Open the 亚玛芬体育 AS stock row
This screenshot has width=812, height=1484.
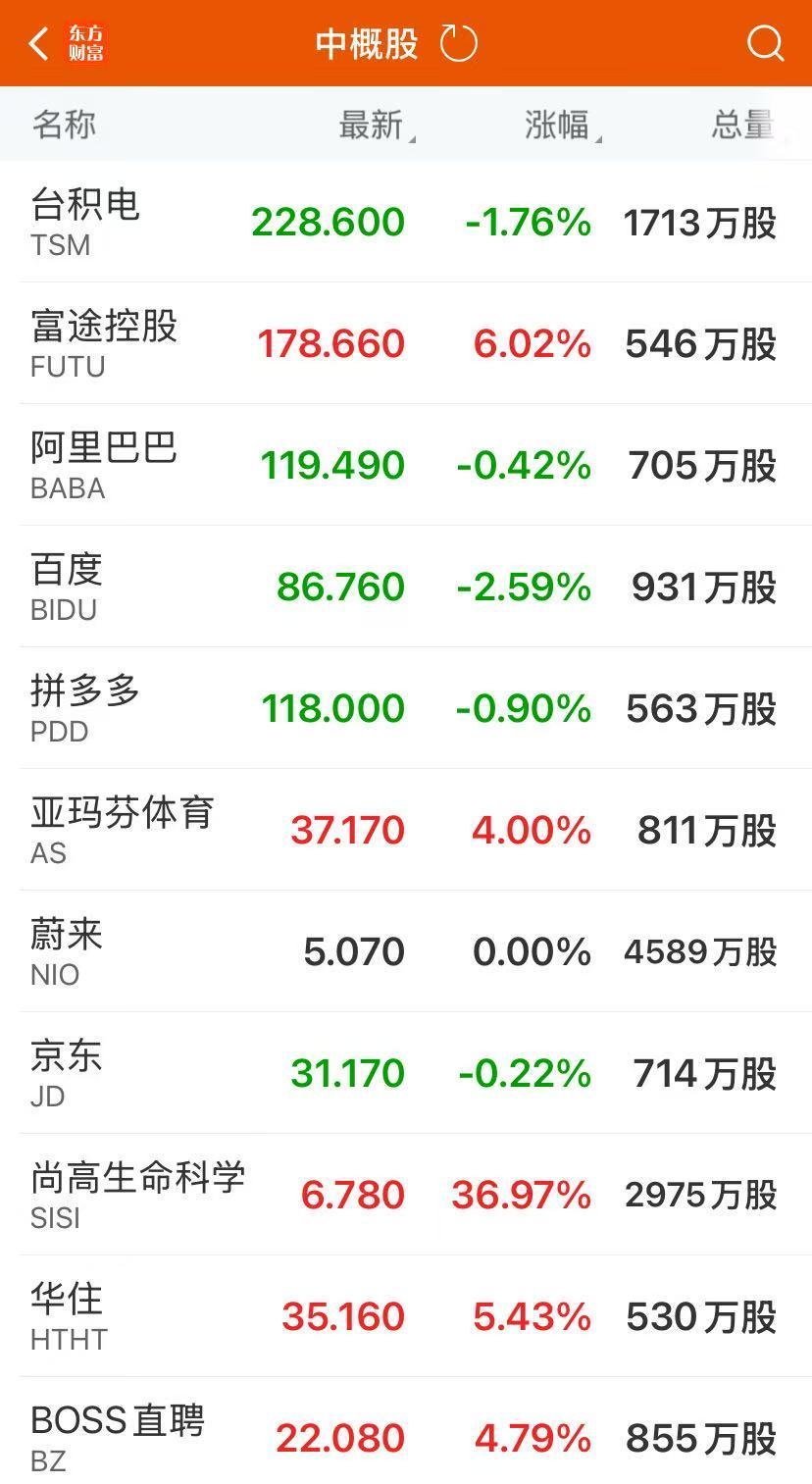pyautogui.click(x=406, y=830)
